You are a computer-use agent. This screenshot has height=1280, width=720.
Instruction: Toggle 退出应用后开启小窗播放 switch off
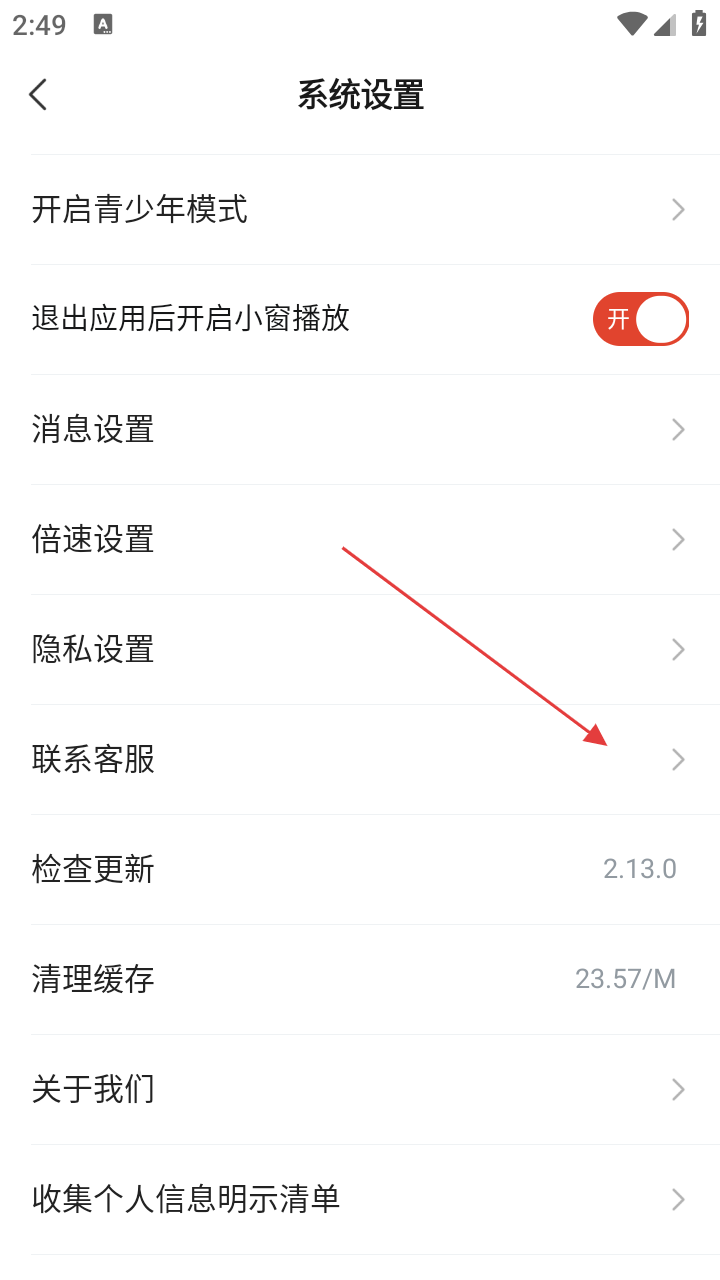point(640,319)
